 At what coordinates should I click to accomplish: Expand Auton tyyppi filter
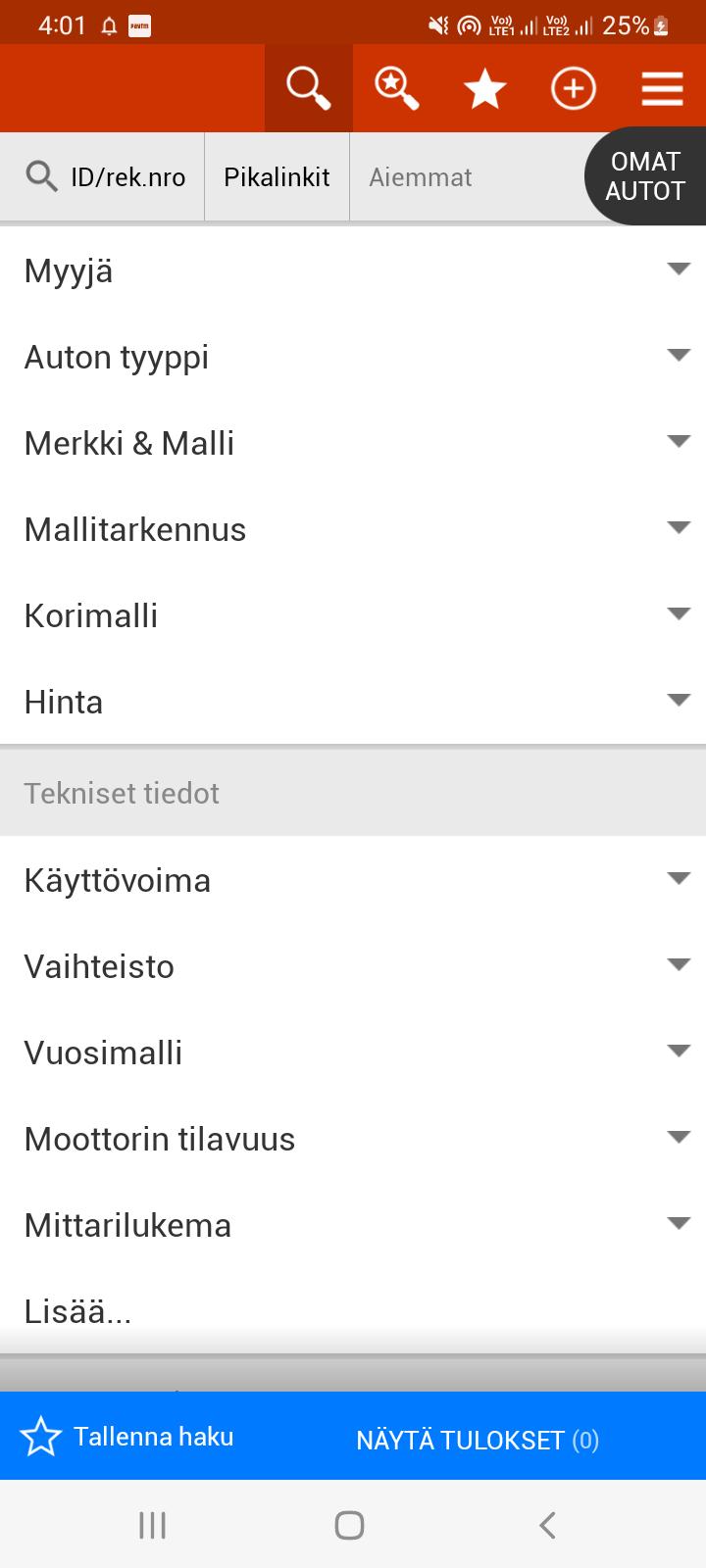click(x=353, y=357)
